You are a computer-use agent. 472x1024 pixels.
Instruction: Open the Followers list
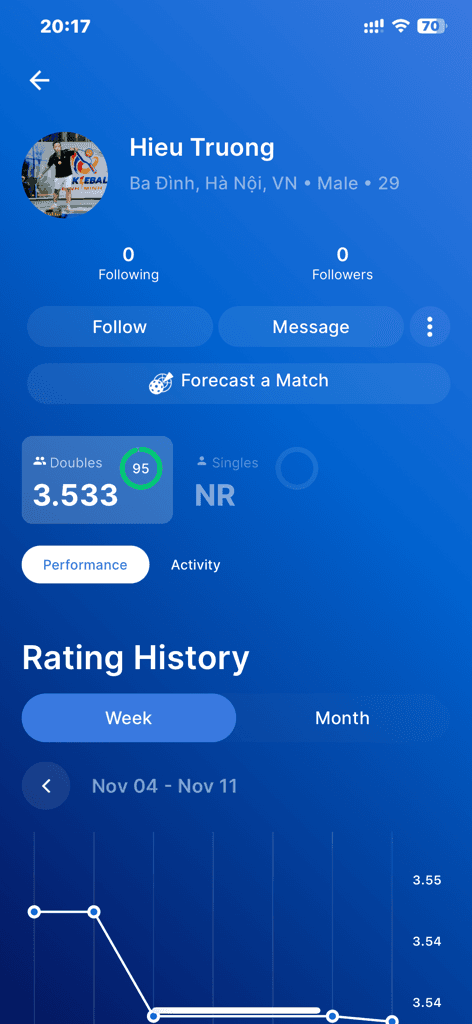tap(342, 264)
